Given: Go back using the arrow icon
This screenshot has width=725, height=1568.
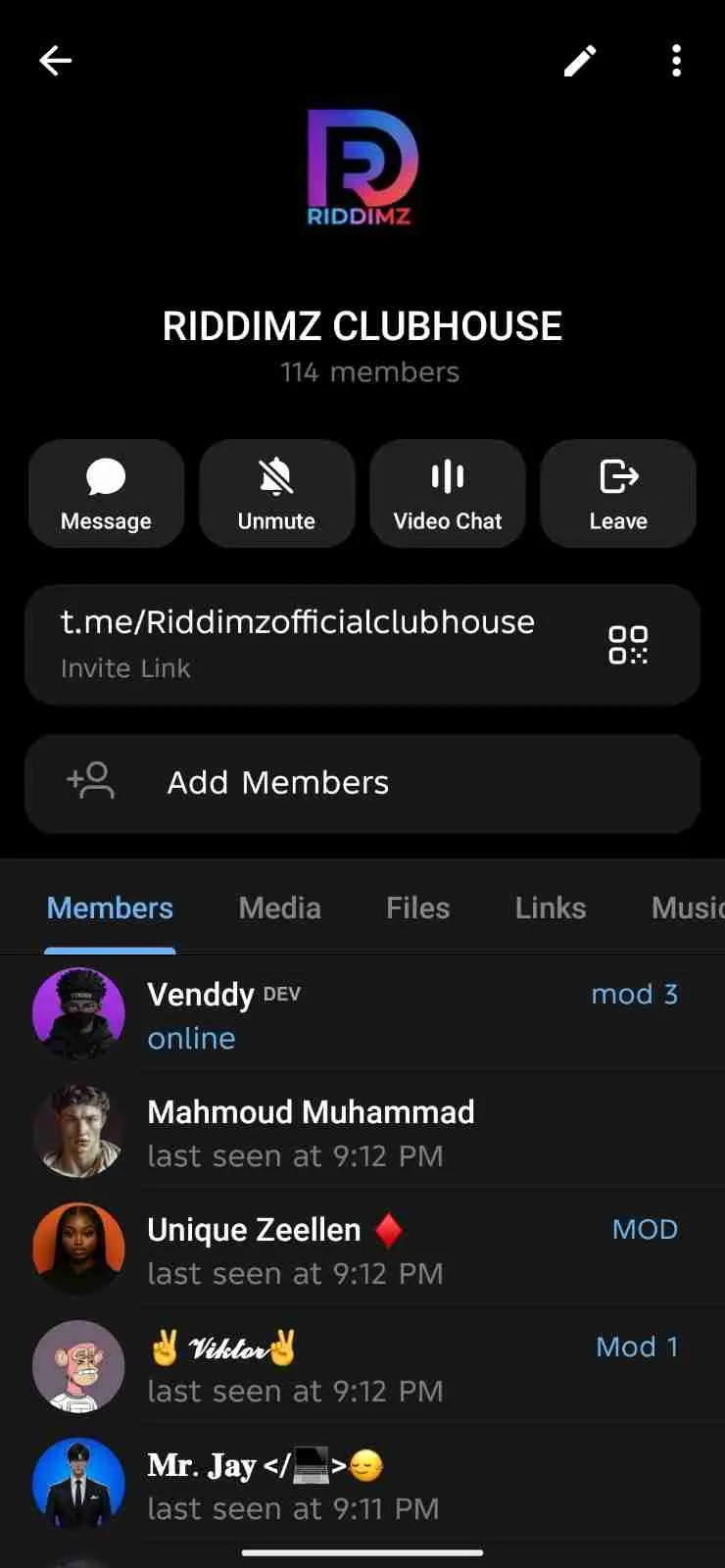Looking at the screenshot, I should [56, 61].
